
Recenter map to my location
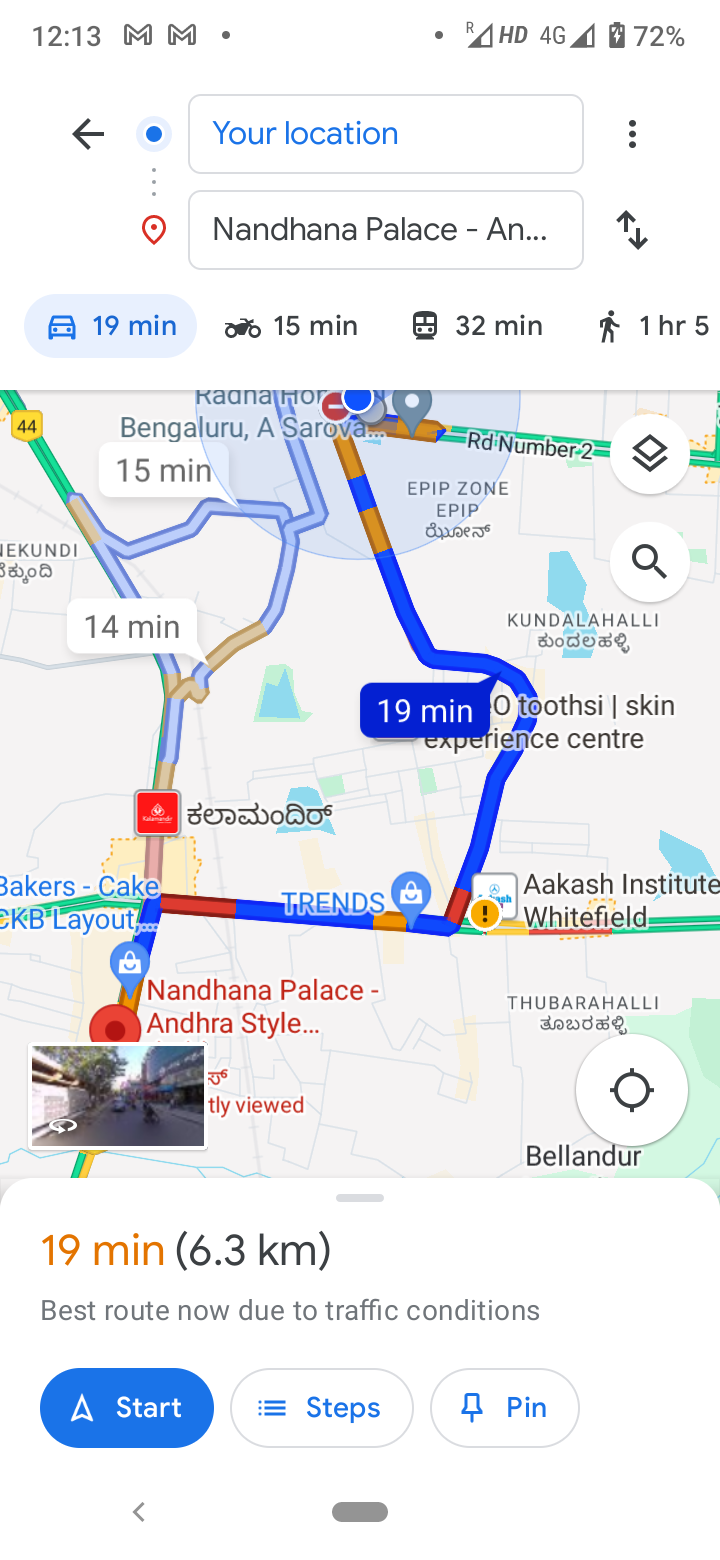click(x=632, y=1090)
